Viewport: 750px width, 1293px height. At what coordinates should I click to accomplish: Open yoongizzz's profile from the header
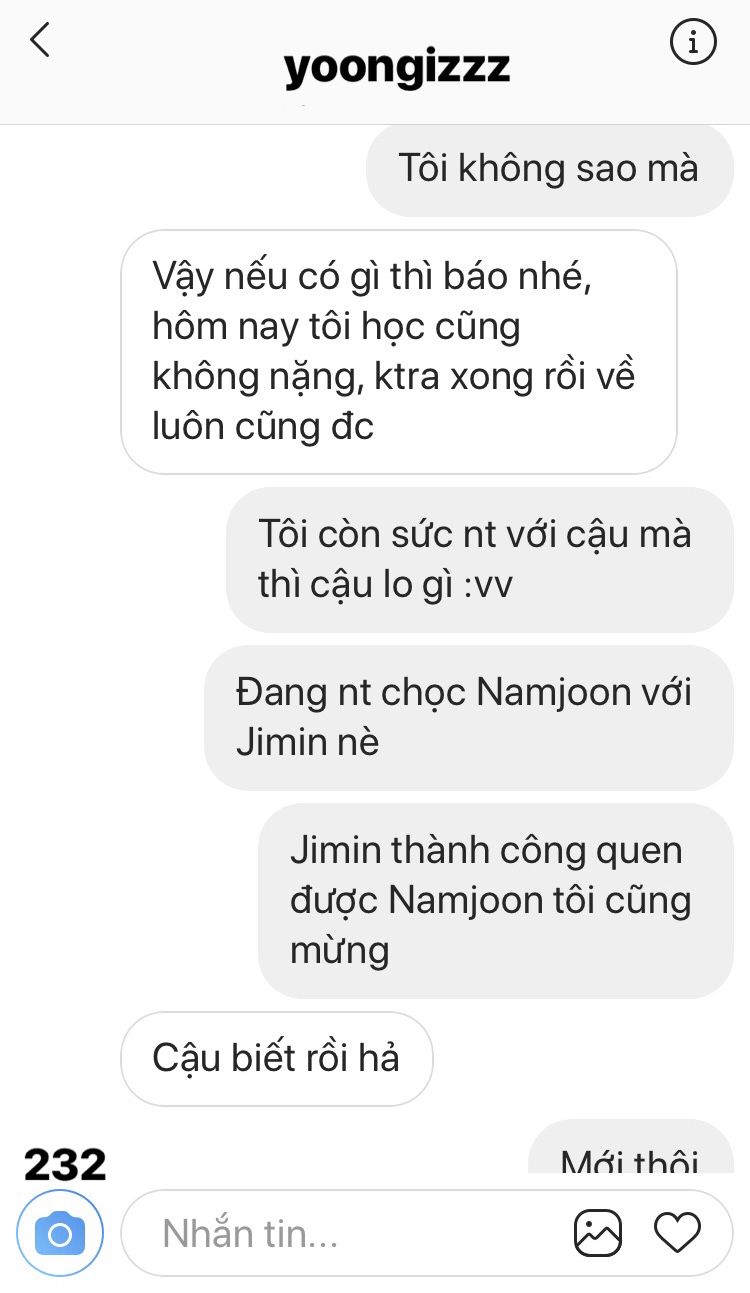[397, 68]
